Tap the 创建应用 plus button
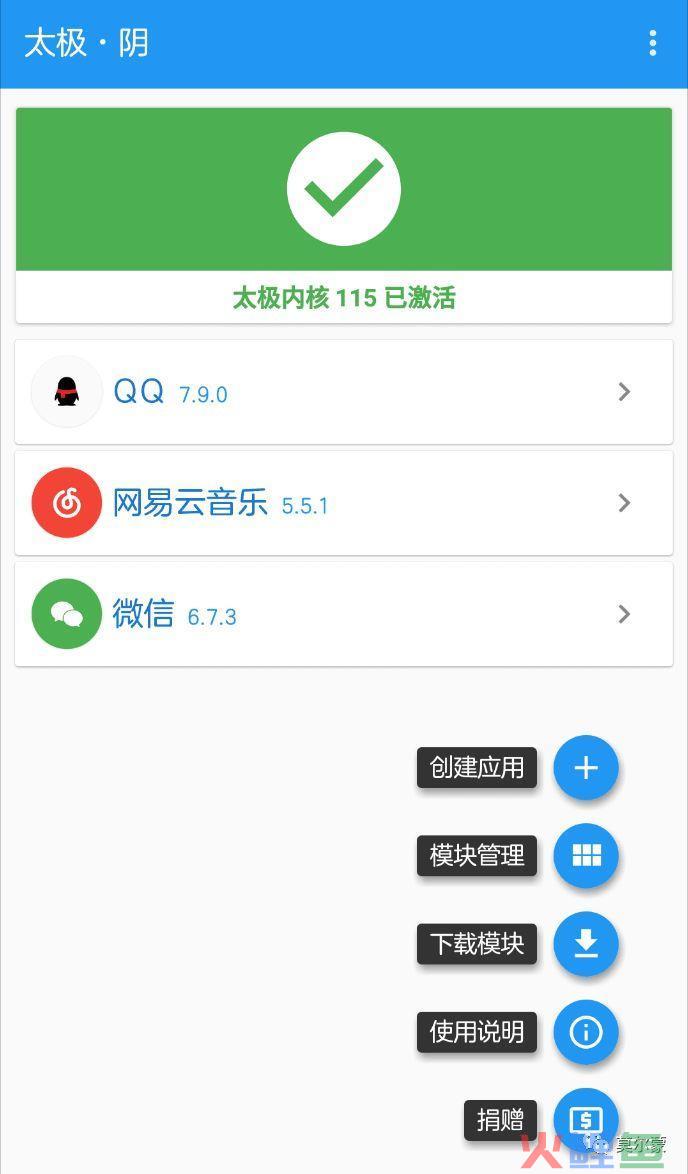Viewport: 688px width, 1174px height. click(x=585, y=767)
